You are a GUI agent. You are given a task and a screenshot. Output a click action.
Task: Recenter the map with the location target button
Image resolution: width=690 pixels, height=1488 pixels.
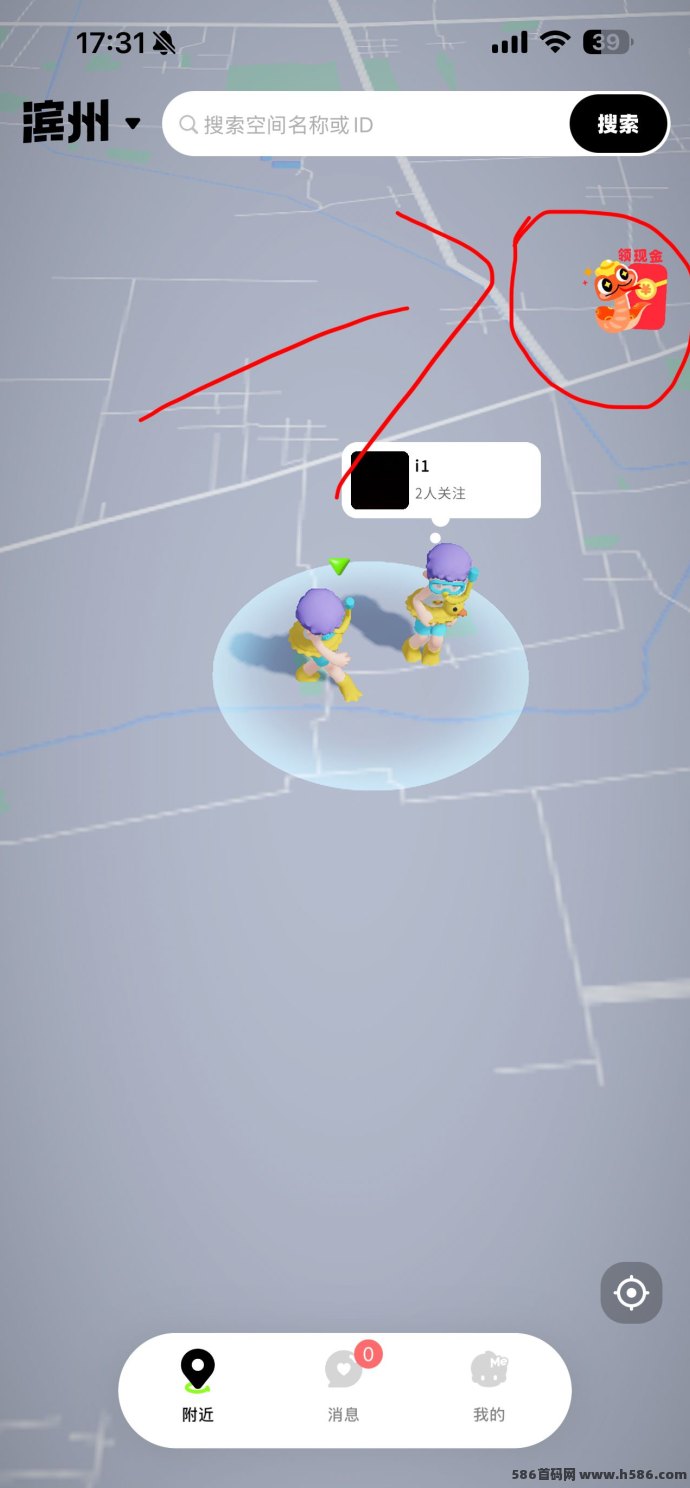[x=631, y=1293]
